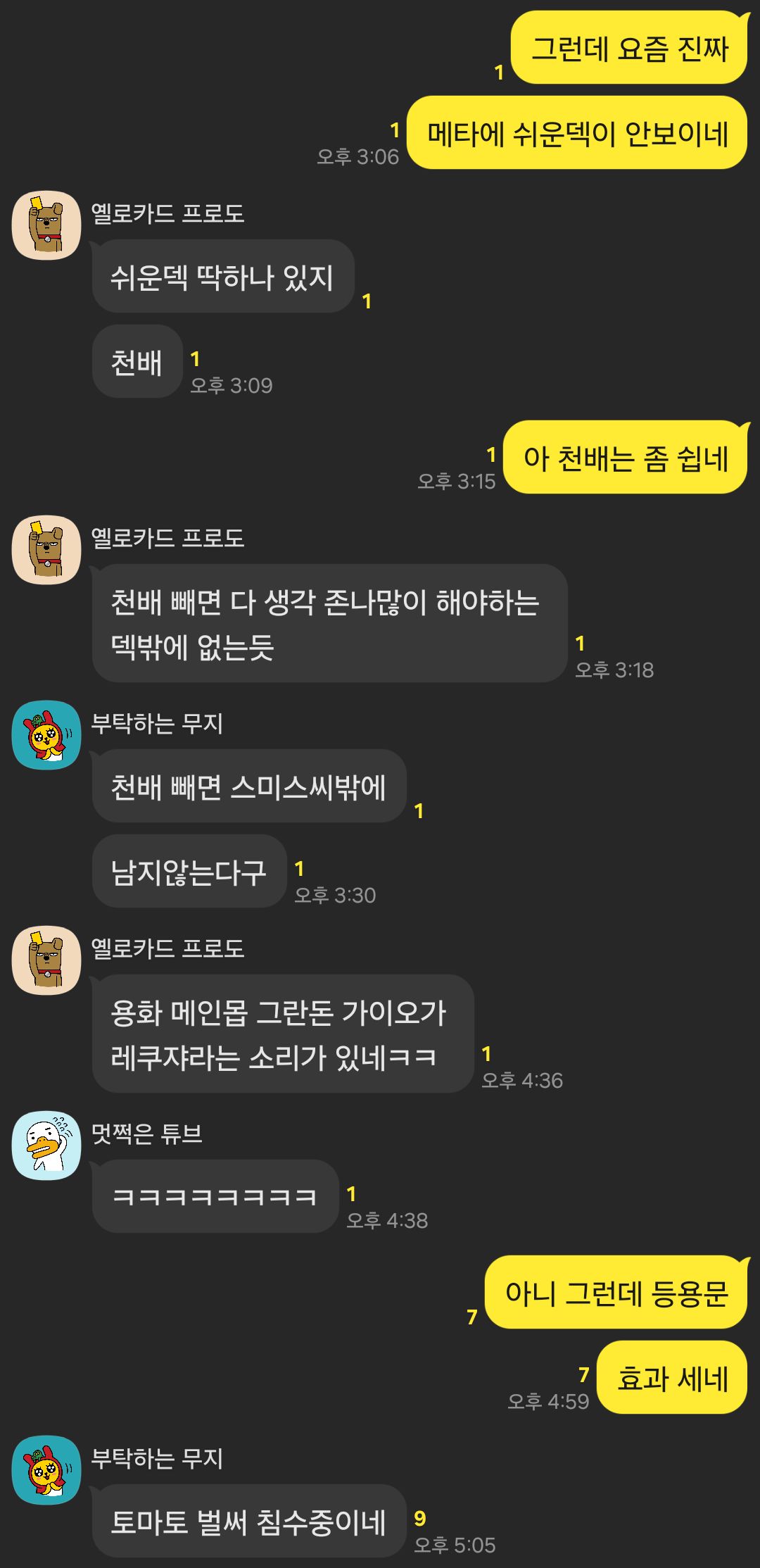The height and width of the screenshot is (1568, 760).
Task: Open 옐로카드 프로도's avatar beside '용화 메인몹' message
Action: (x=46, y=960)
